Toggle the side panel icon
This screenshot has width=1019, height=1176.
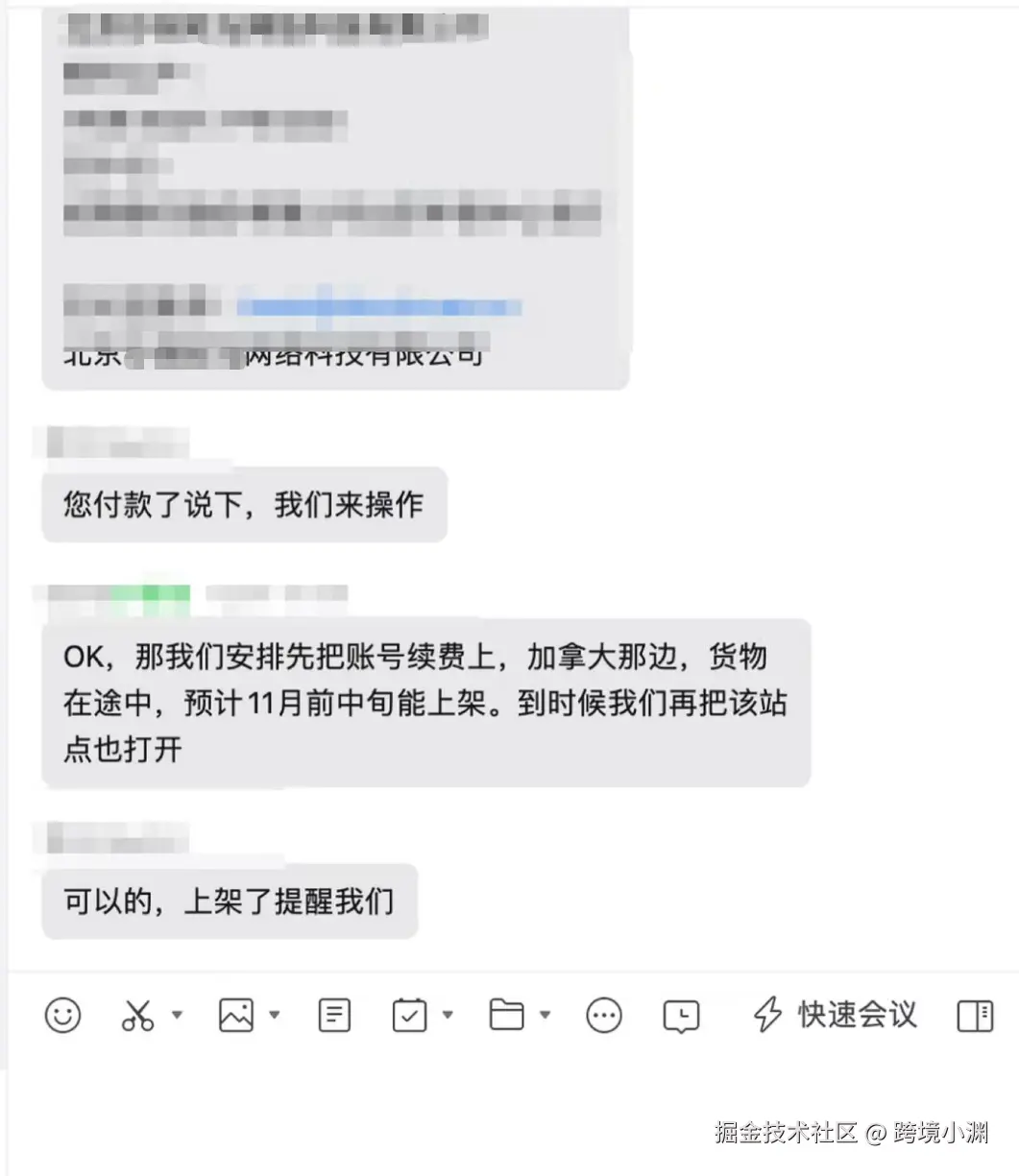pos(975,1015)
